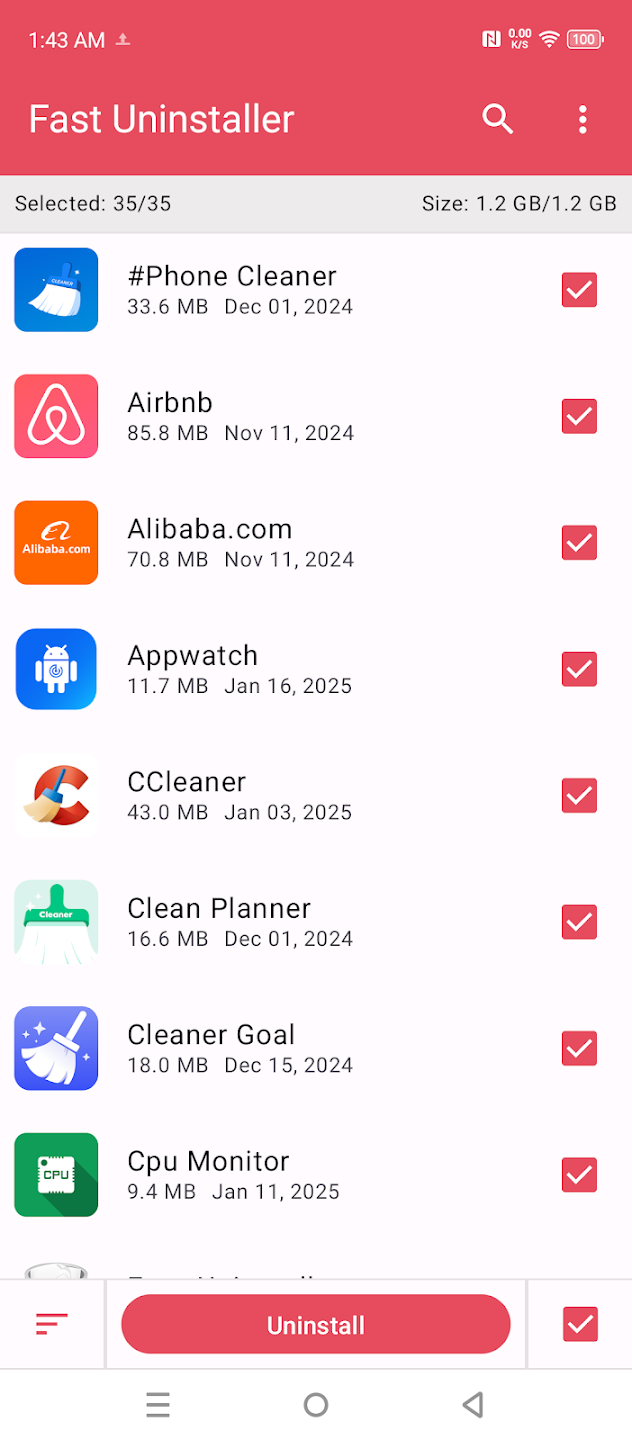
Task: Uncheck the Clean Planner checkbox
Action: pyautogui.click(x=579, y=922)
